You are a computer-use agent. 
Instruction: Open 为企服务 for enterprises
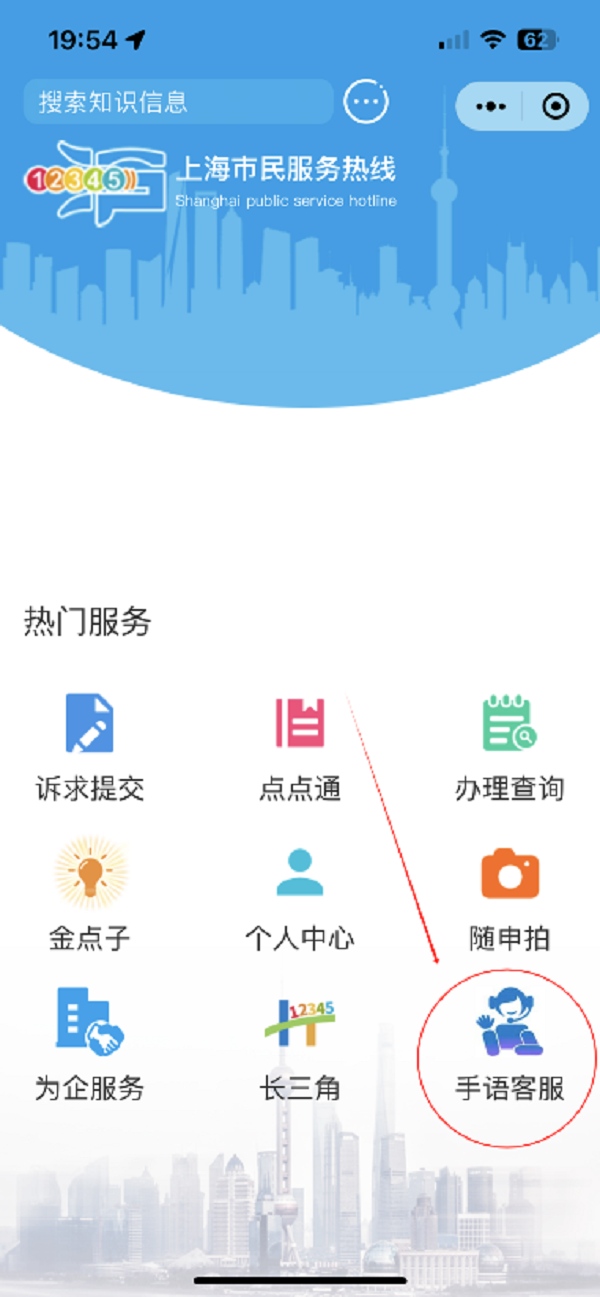[x=90, y=1044]
